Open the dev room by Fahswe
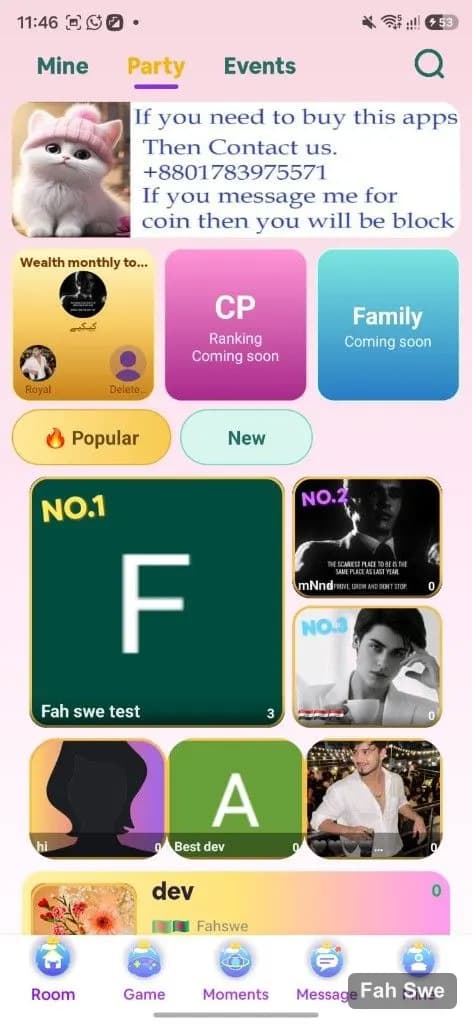Screen dimensions: 472x1024 (x=236, y=904)
